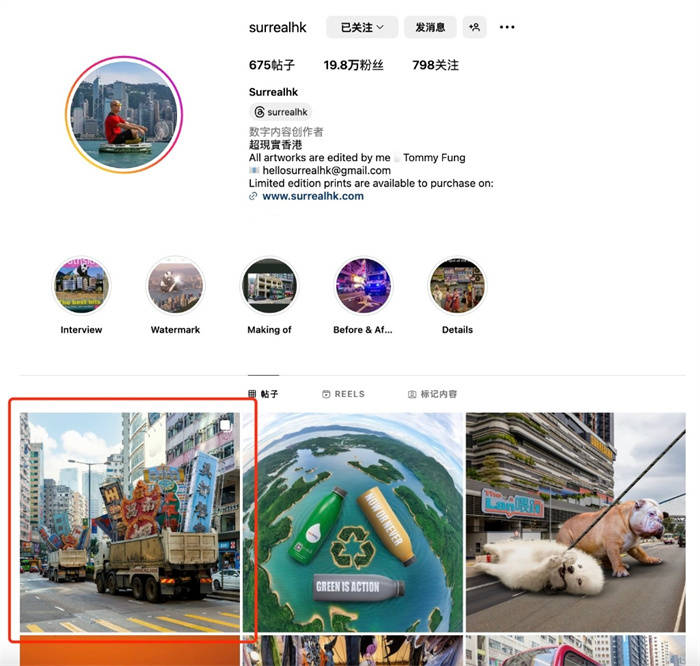Open the giant dogs street post
Screen dimensions: 700x666
click(575, 521)
